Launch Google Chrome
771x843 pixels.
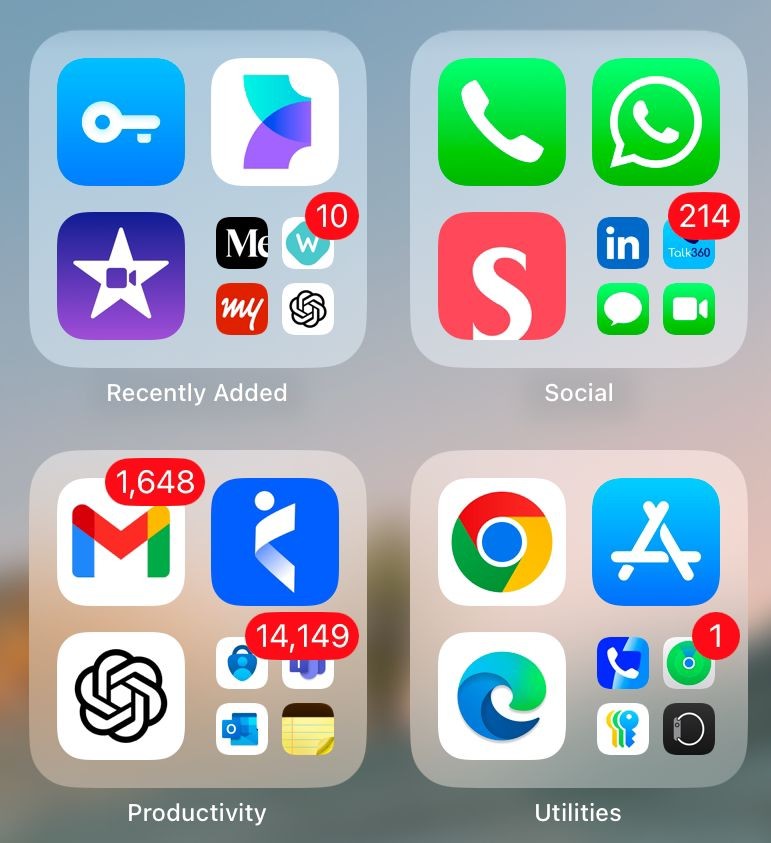(502, 542)
